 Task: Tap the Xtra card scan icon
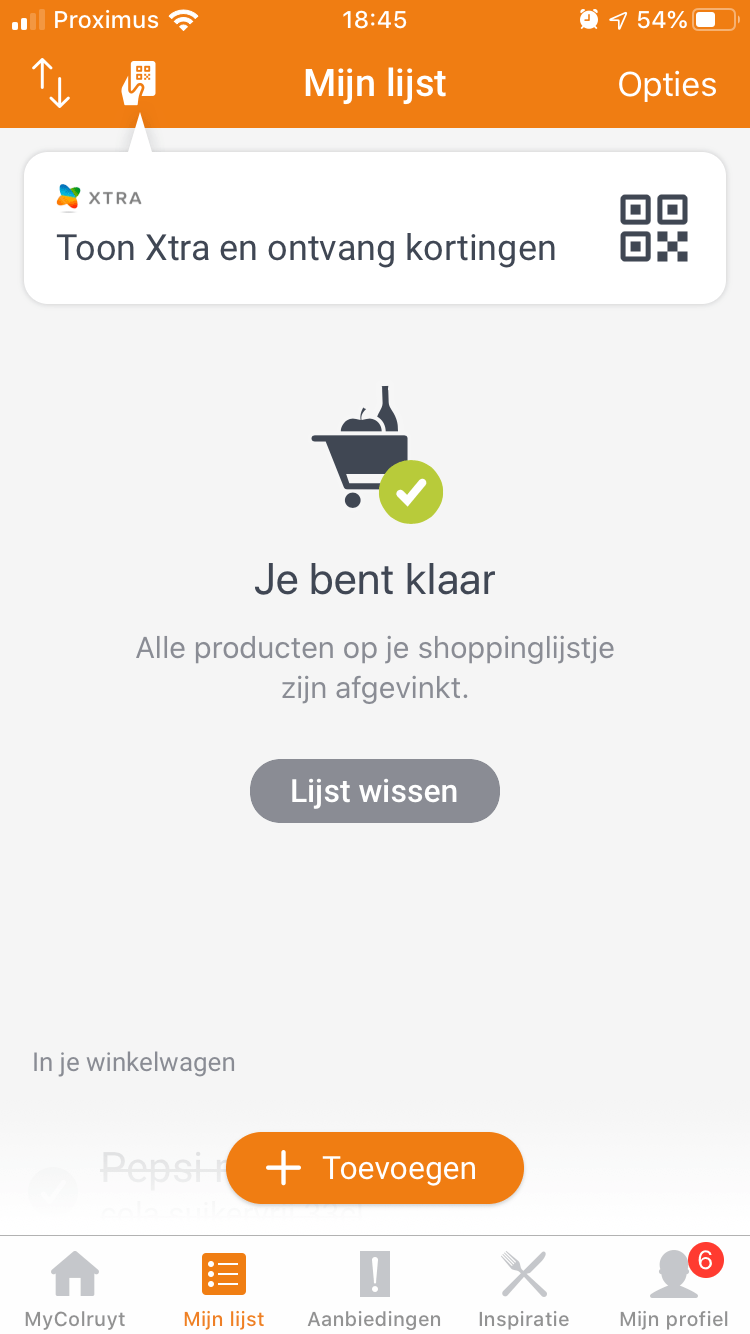pos(137,82)
